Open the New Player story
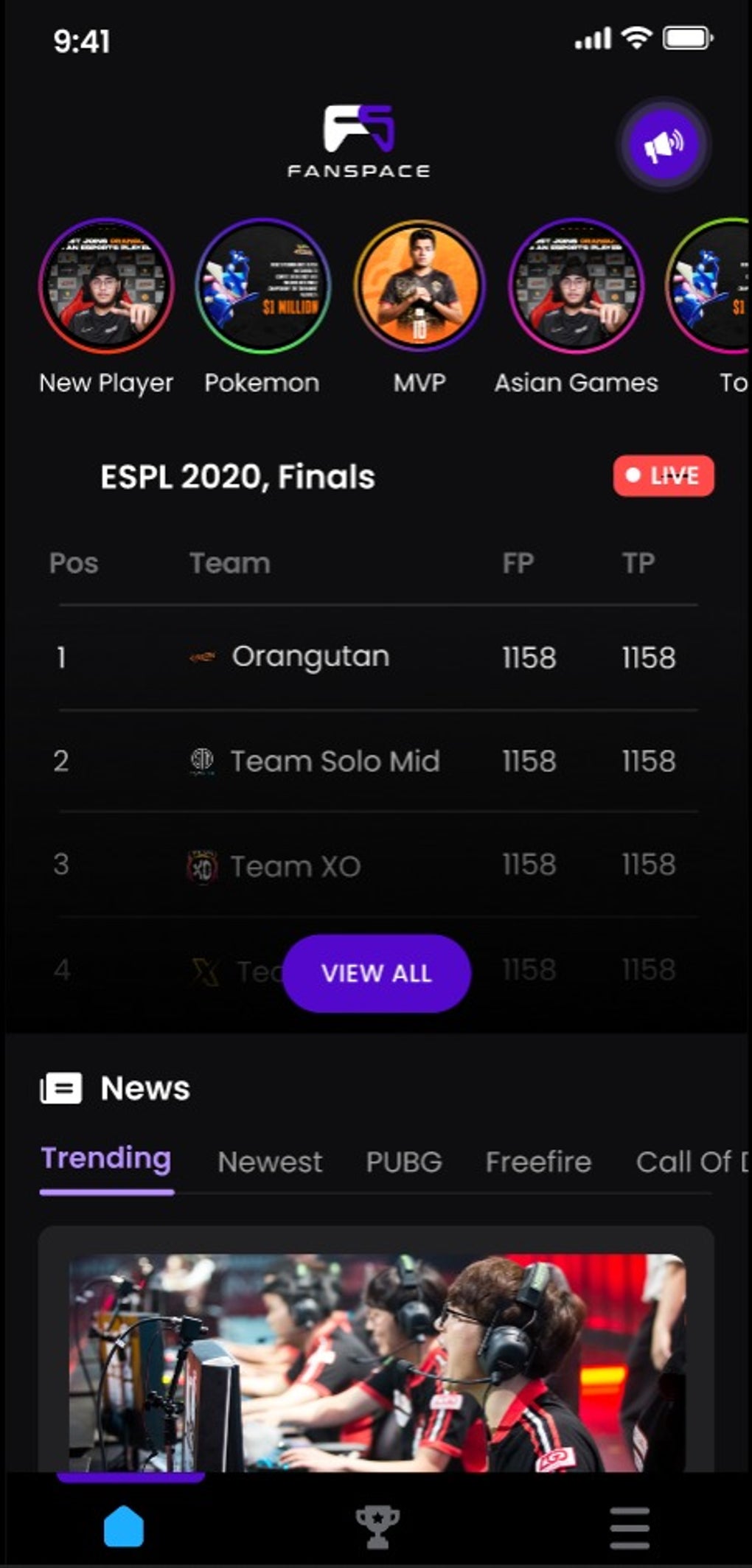 107,286
